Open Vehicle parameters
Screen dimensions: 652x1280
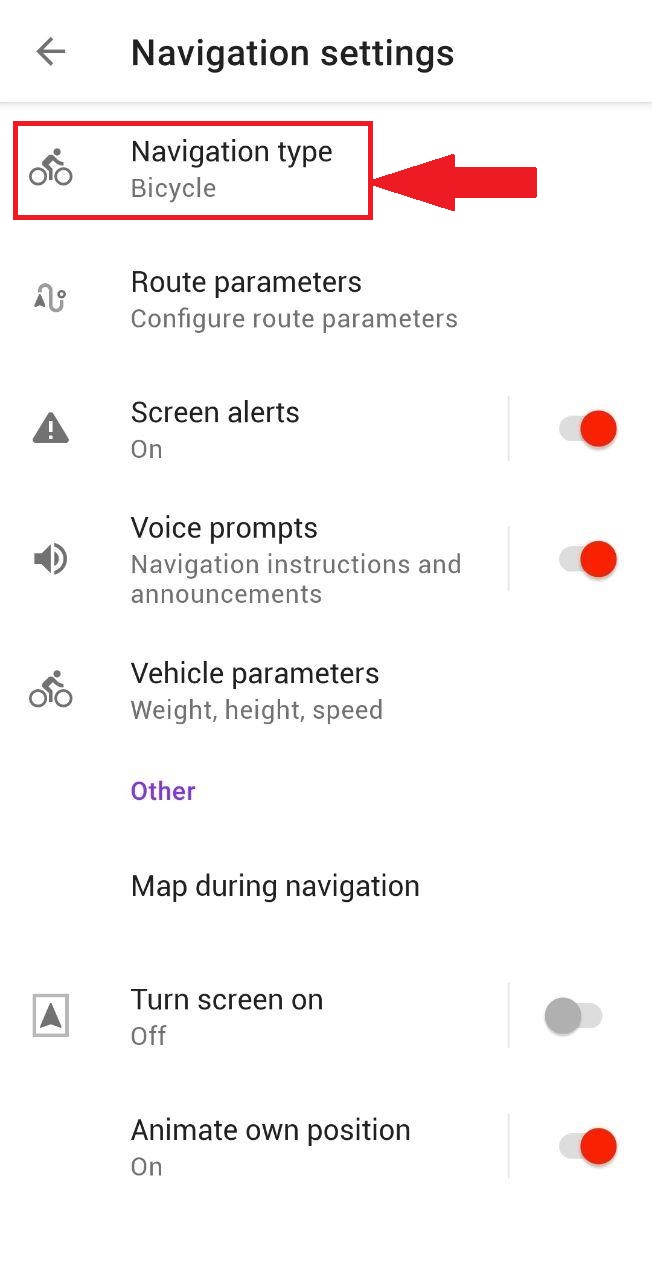[256, 690]
